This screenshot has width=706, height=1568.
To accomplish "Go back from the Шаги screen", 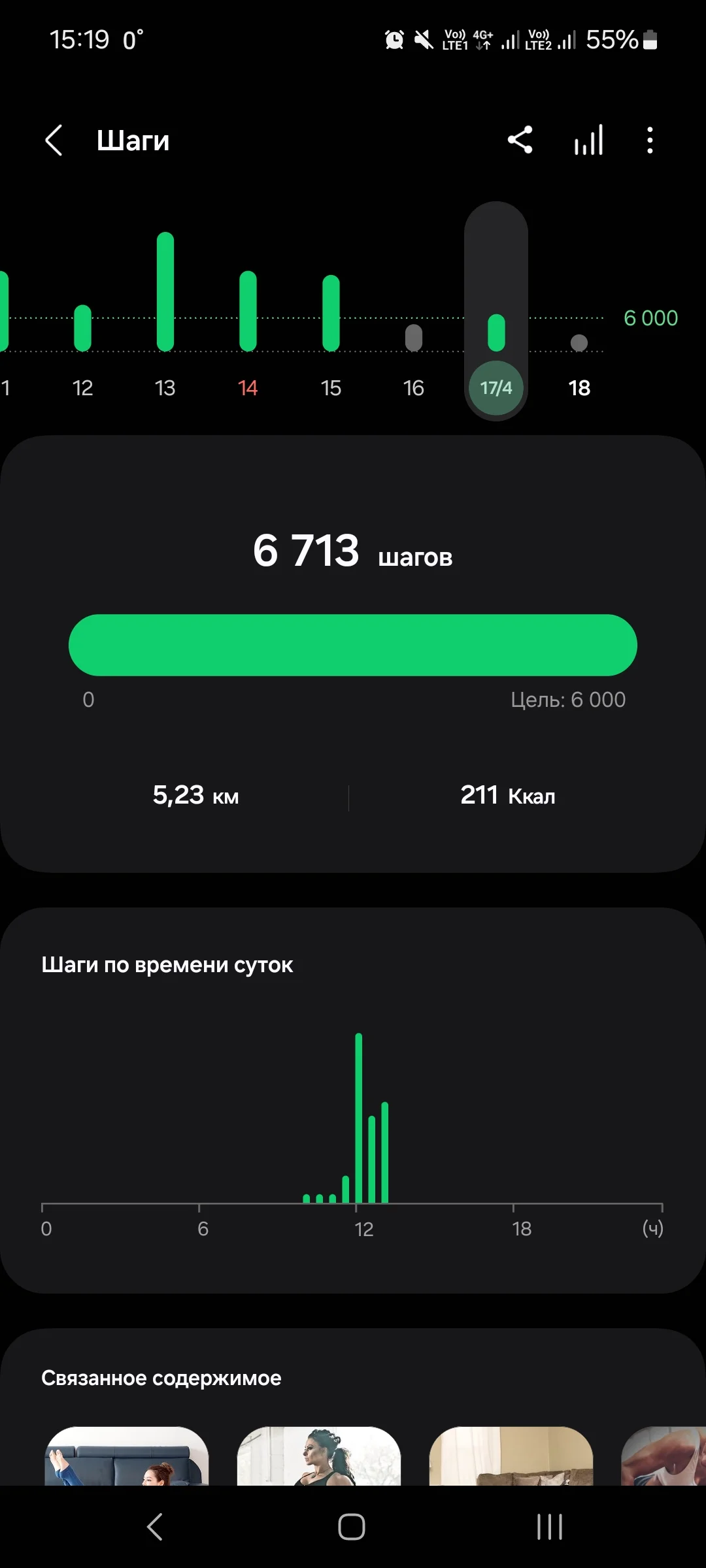I will (x=54, y=140).
